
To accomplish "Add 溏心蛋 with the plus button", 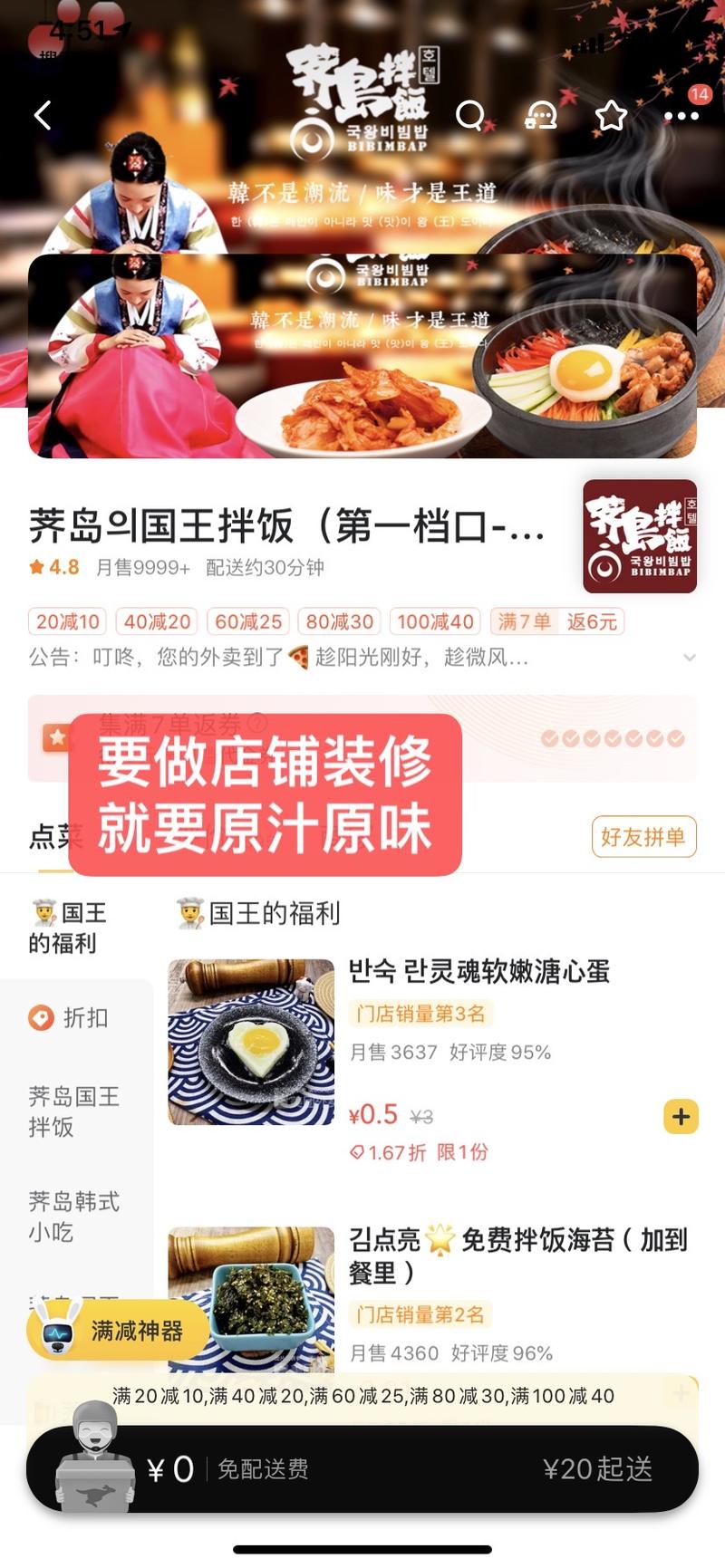I will pos(681,1117).
